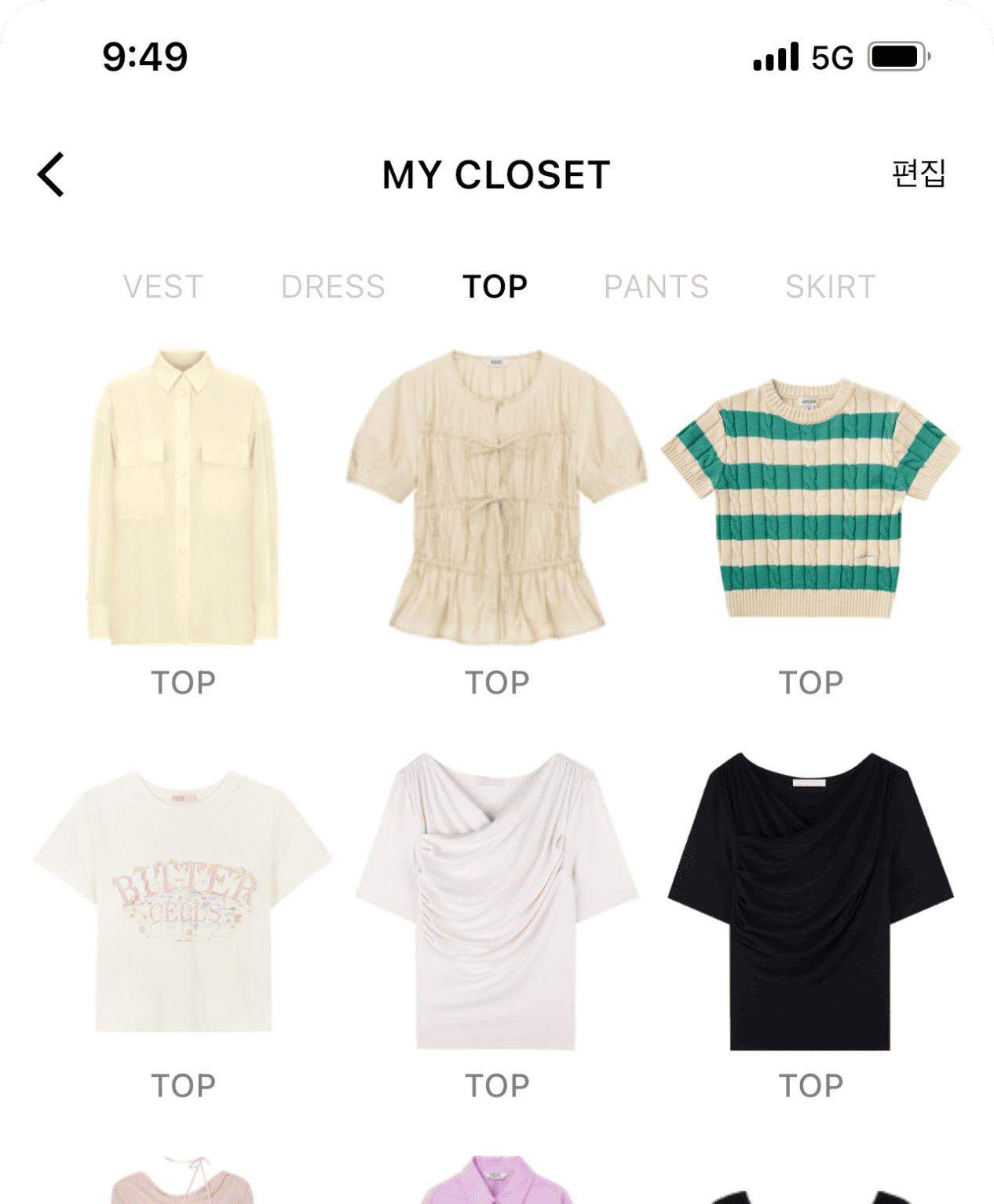Open the cream button-up shirt item

183,499
